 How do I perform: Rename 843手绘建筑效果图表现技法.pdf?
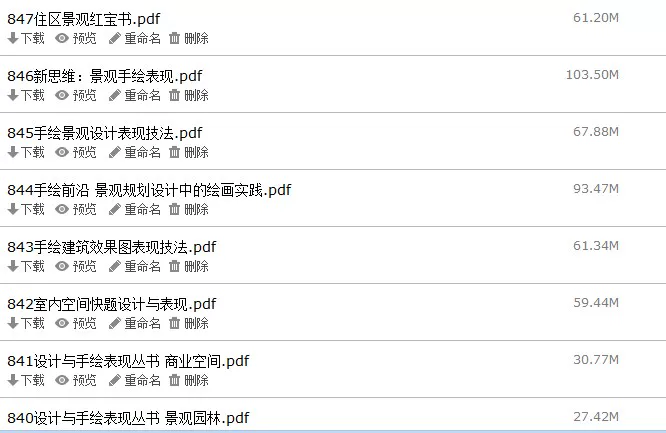pyautogui.click(x=135, y=266)
